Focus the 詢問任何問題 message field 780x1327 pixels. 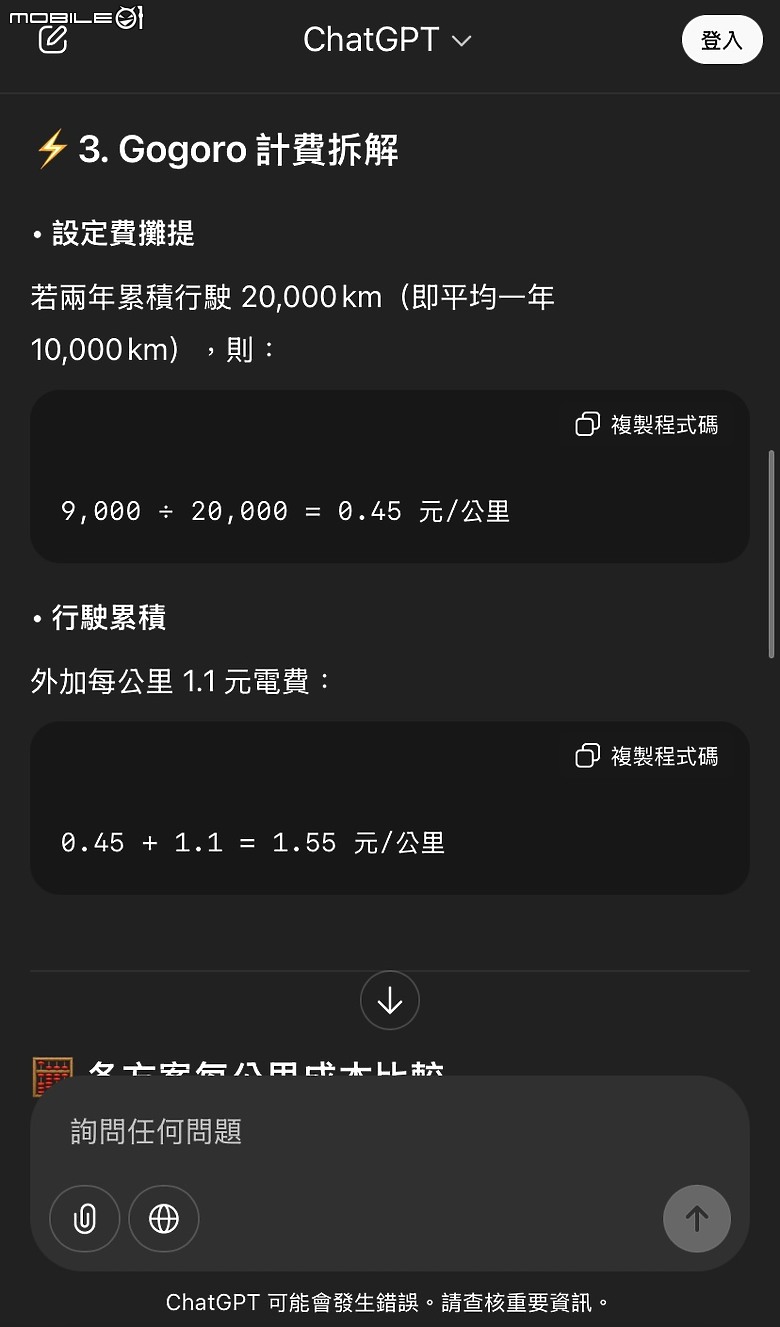(x=390, y=1131)
